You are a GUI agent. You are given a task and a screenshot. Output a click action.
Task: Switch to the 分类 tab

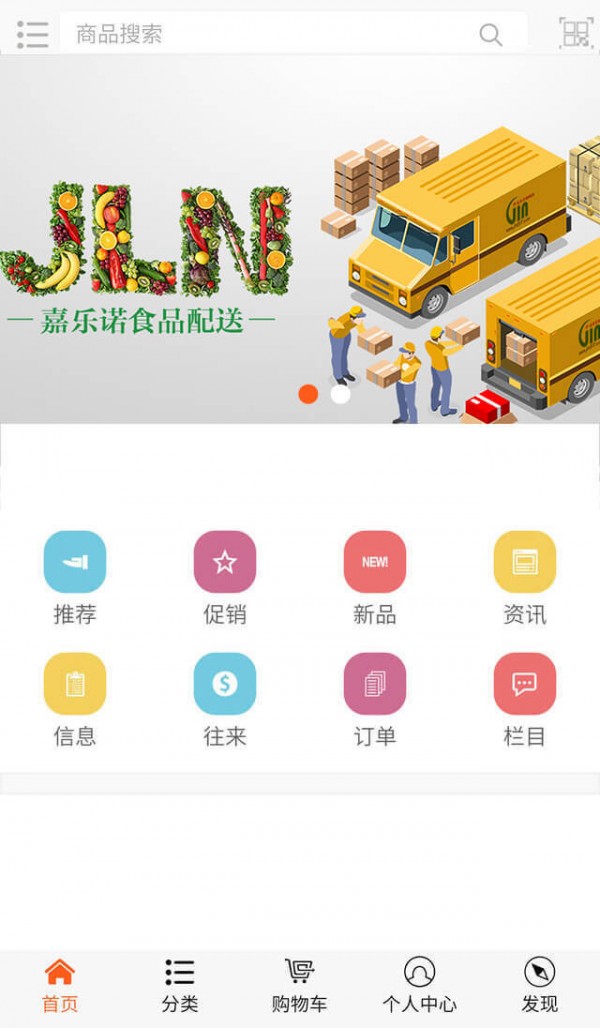click(x=180, y=985)
